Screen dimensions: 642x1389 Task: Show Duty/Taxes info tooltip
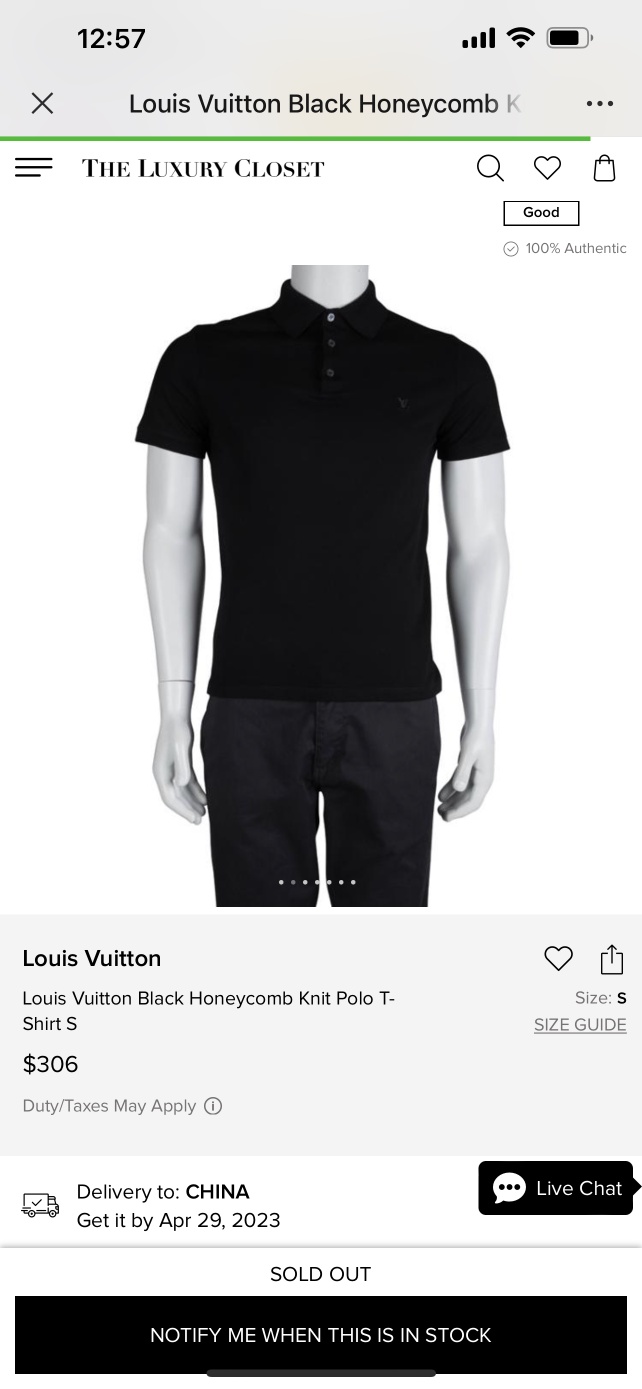coord(213,1106)
